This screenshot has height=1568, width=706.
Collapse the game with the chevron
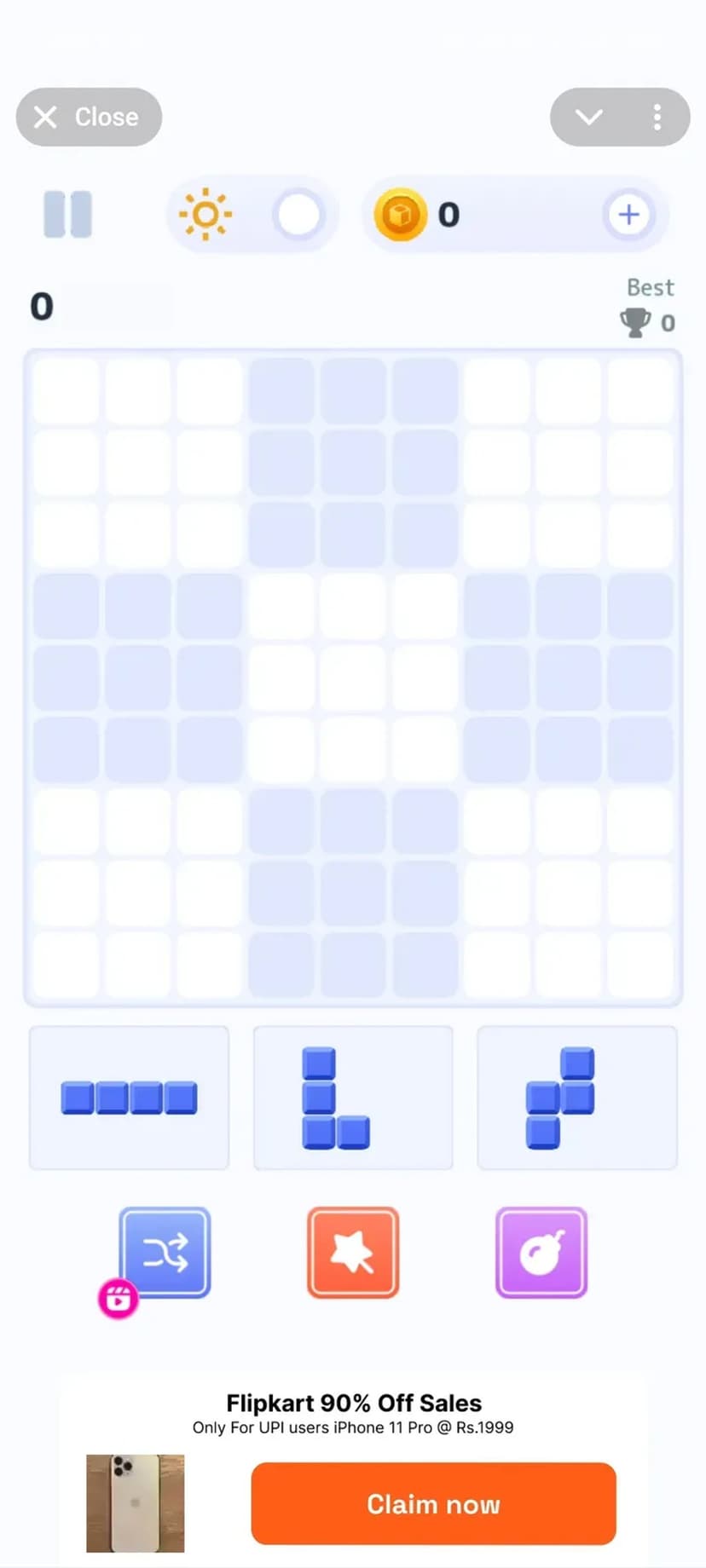589,117
